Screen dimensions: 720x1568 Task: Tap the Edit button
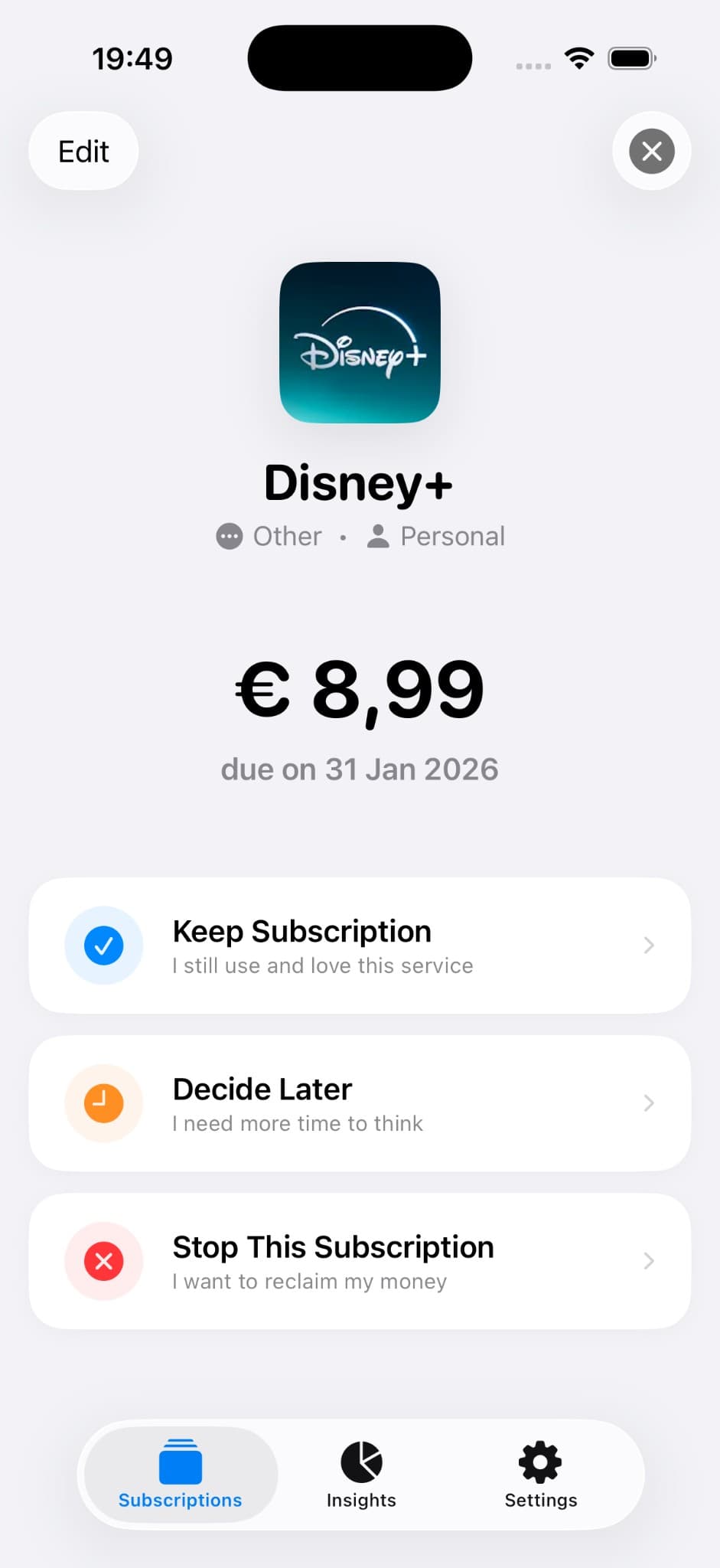83,151
